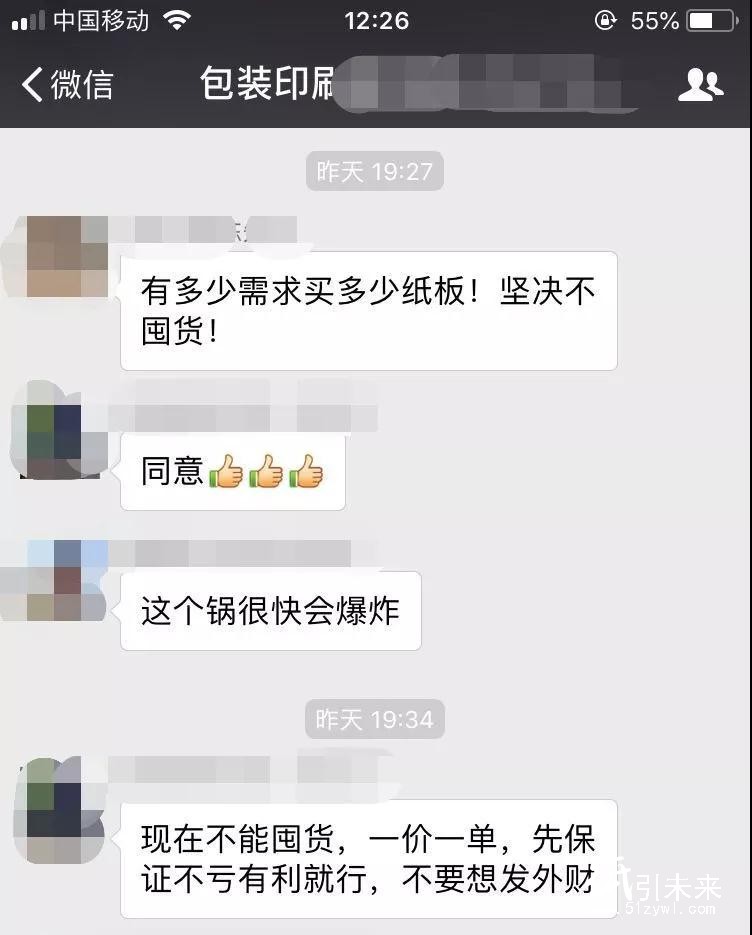This screenshot has width=752, height=935.
Task: Open the group members info icon
Action: coord(700,85)
